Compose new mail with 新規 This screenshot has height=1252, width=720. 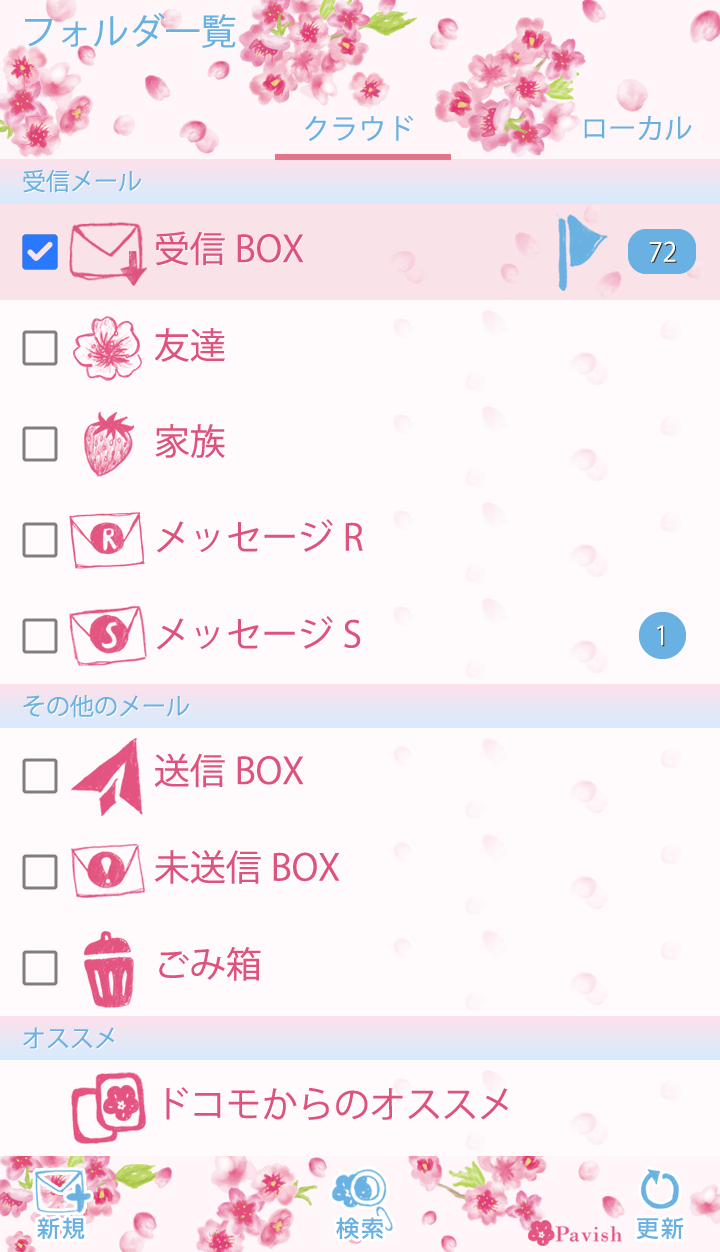pyautogui.click(x=62, y=1206)
